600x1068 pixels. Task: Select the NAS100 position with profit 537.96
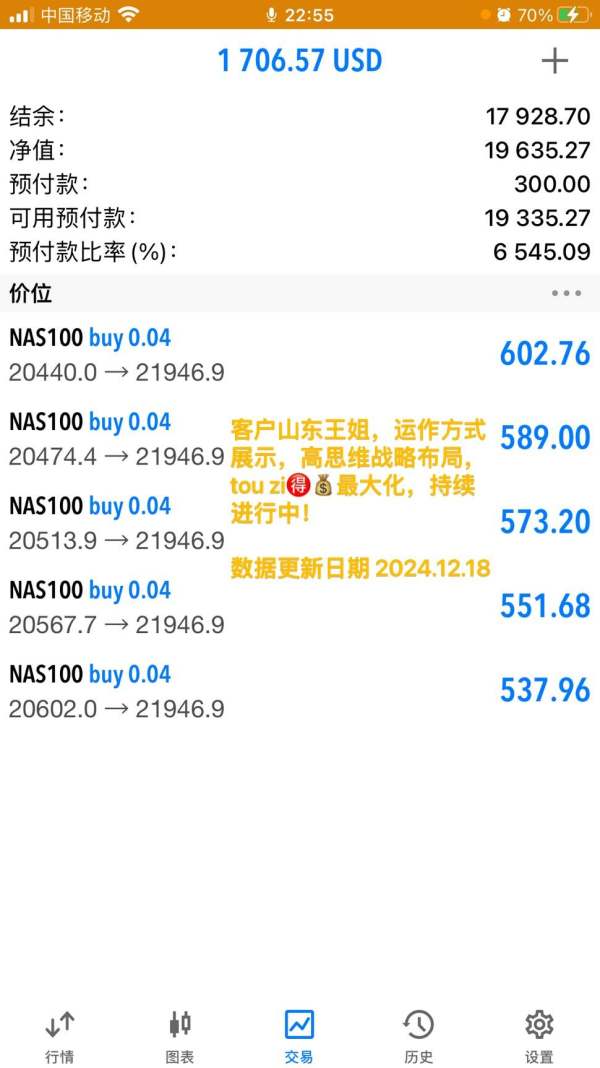(300, 691)
